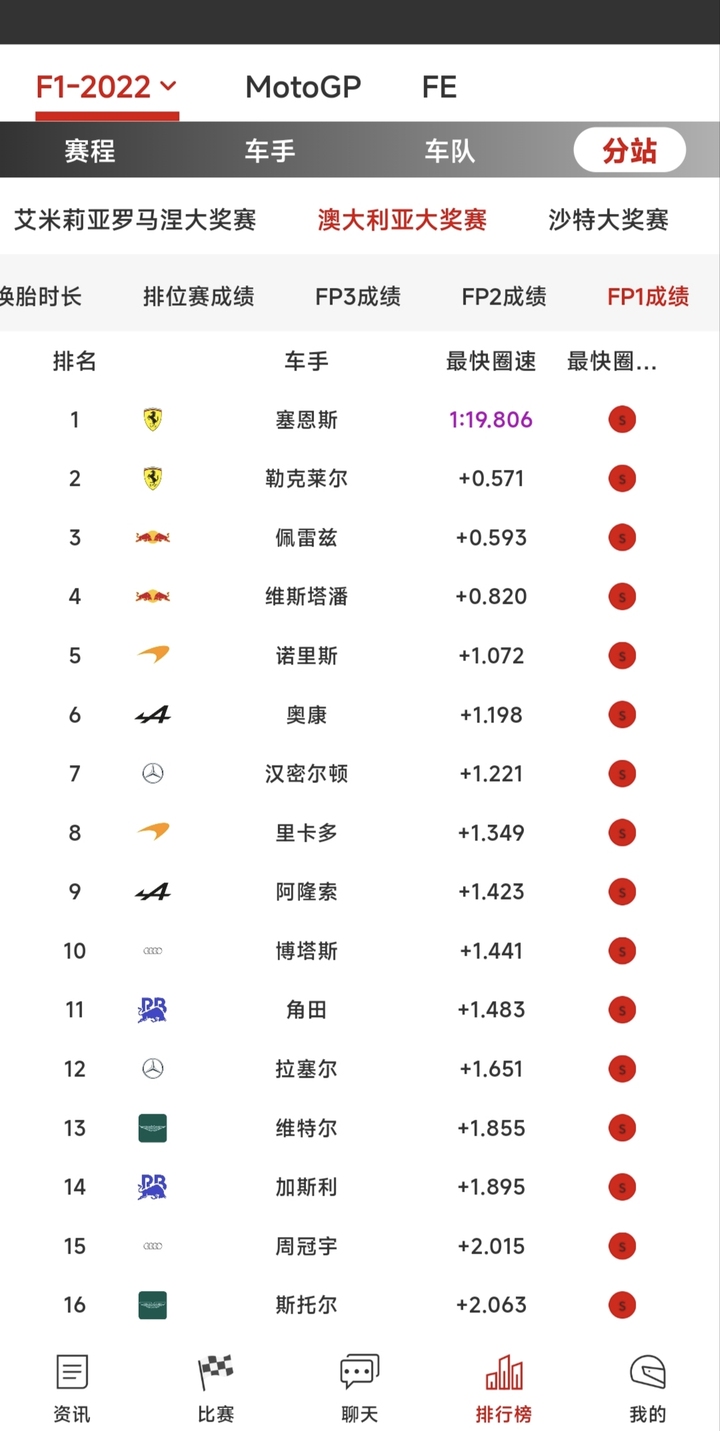The width and height of the screenshot is (720, 1431).
Task: Go to 资讯 news in bottom bar
Action: pyautogui.click(x=72, y=1388)
